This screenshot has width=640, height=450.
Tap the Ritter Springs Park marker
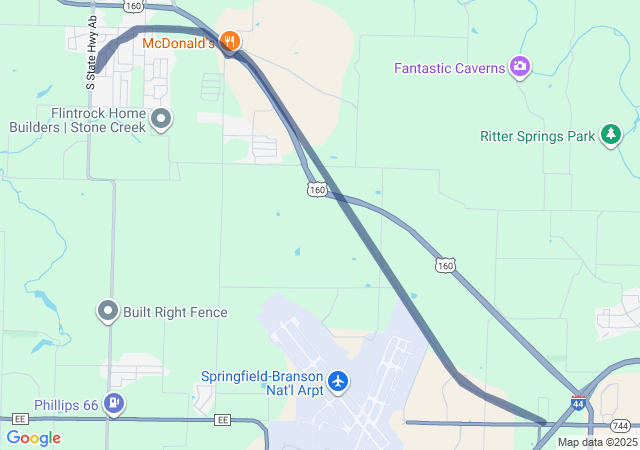click(611, 135)
